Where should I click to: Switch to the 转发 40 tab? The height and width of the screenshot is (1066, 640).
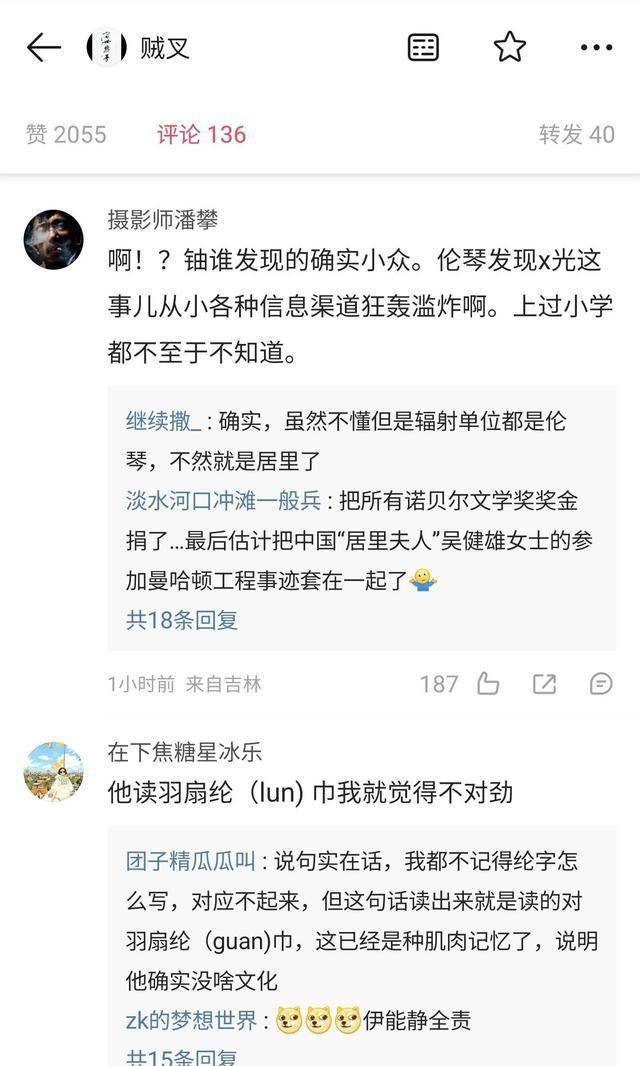577,134
